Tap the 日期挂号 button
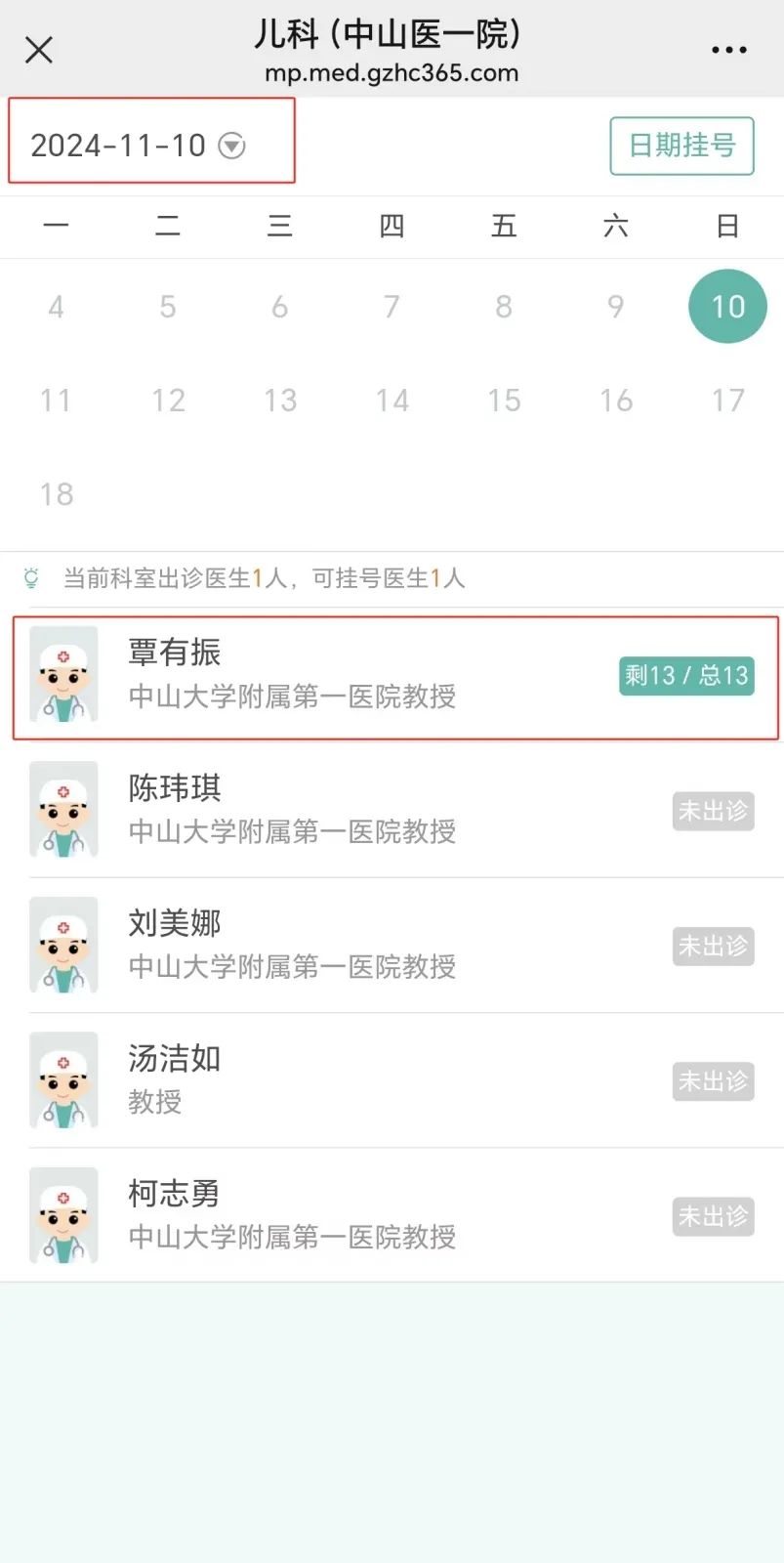The image size is (784, 1563). tap(681, 146)
